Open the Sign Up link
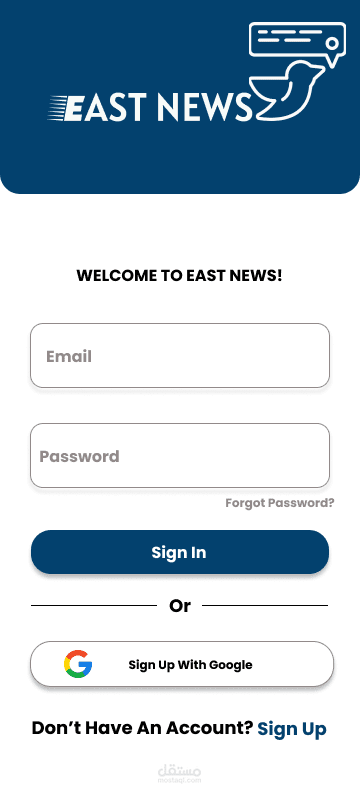The height and width of the screenshot is (800, 360). (292, 729)
